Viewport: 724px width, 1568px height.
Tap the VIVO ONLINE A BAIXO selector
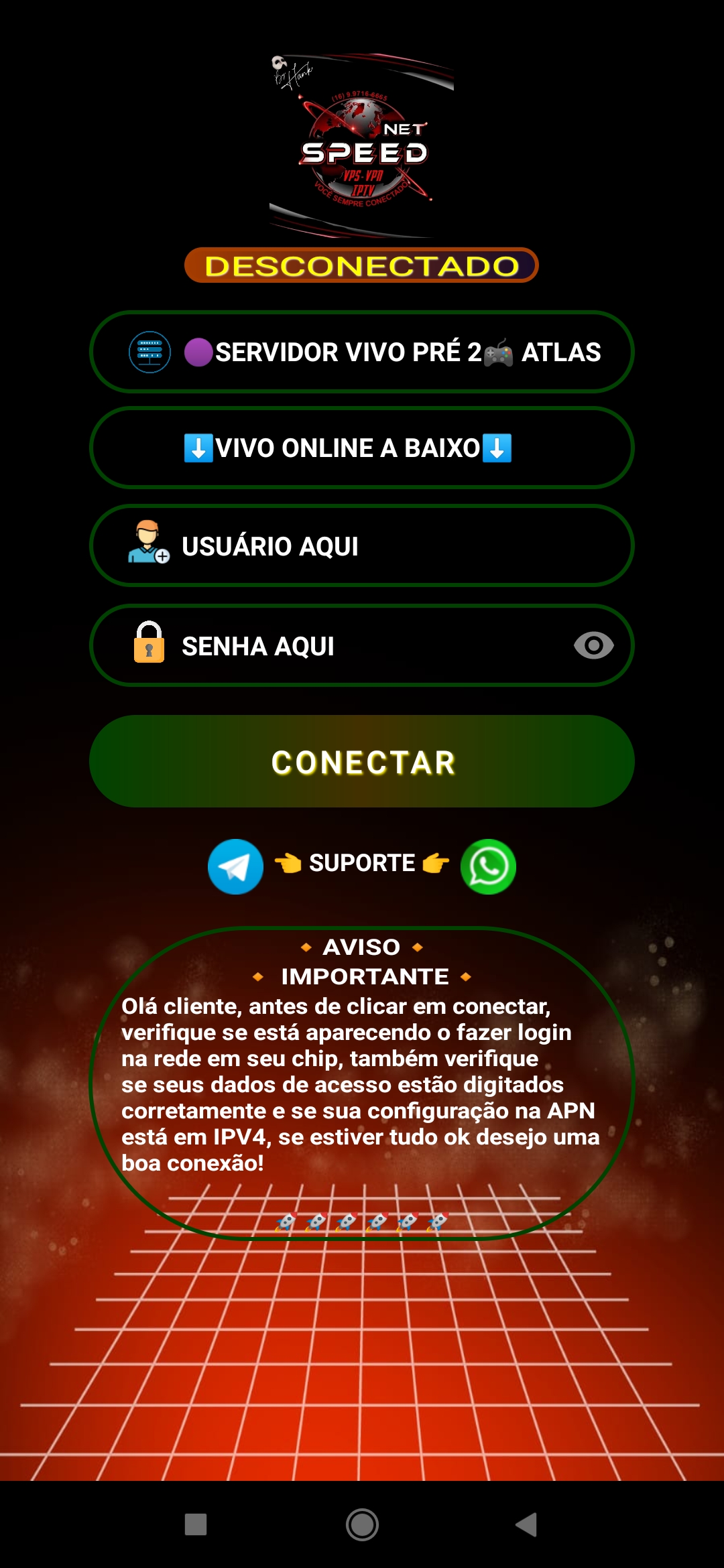pos(362,448)
